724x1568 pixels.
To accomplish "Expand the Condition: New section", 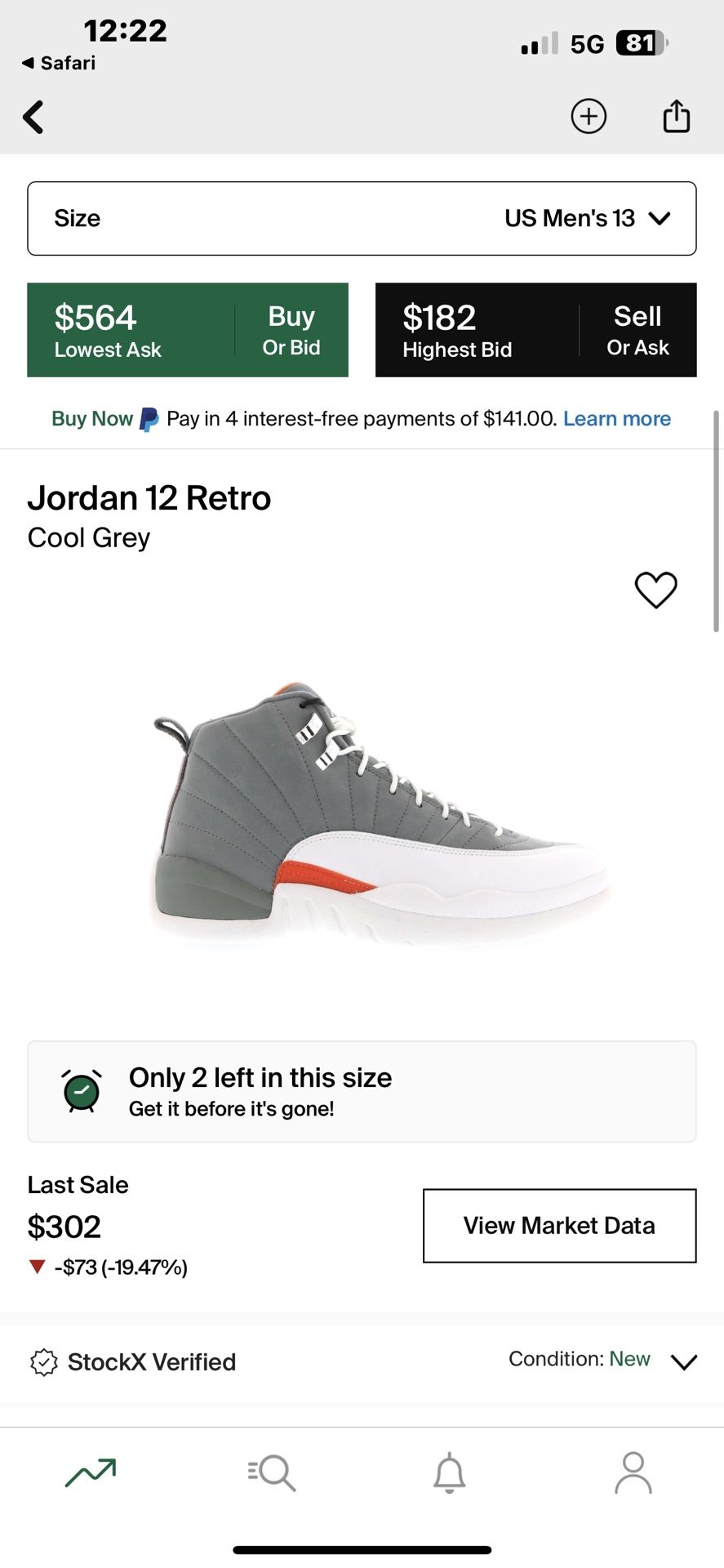I will coord(683,1361).
